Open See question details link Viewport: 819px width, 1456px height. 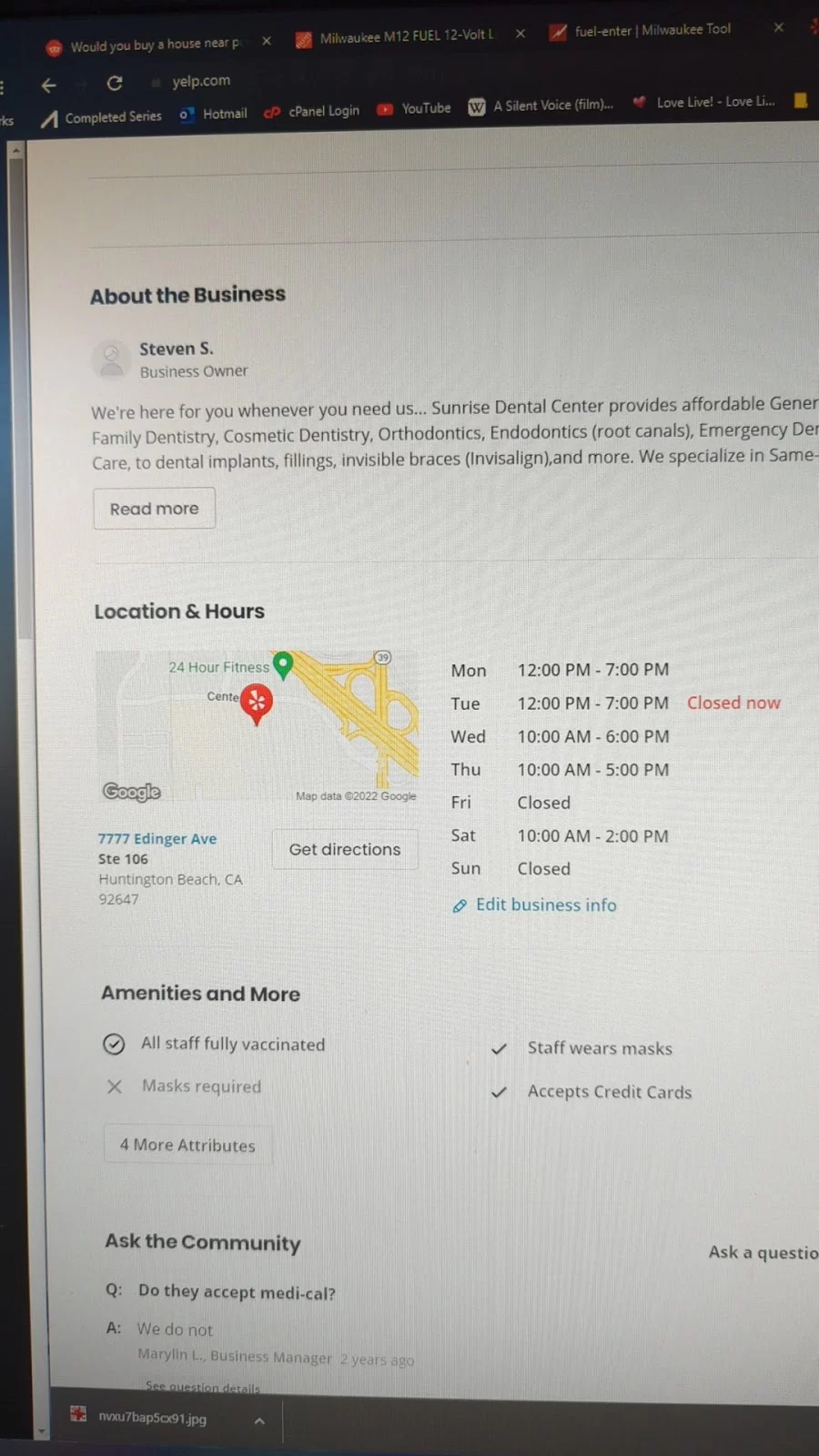point(202,1388)
